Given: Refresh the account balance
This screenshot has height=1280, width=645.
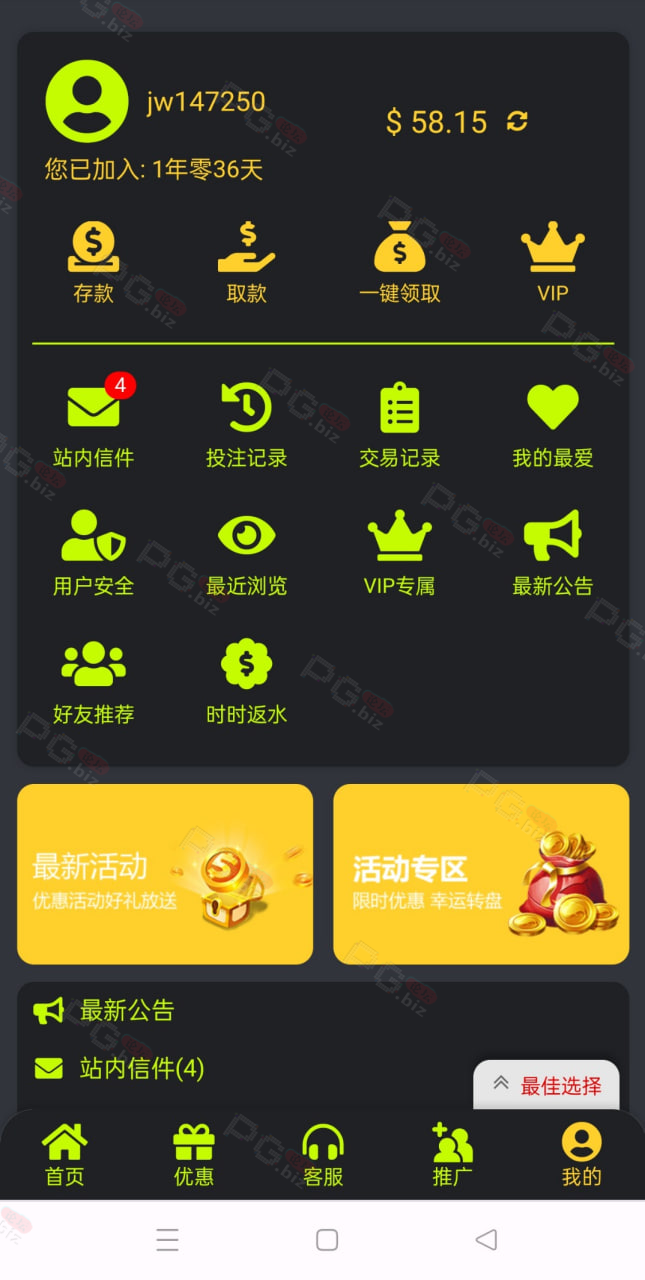Looking at the screenshot, I should pos(517,121).
